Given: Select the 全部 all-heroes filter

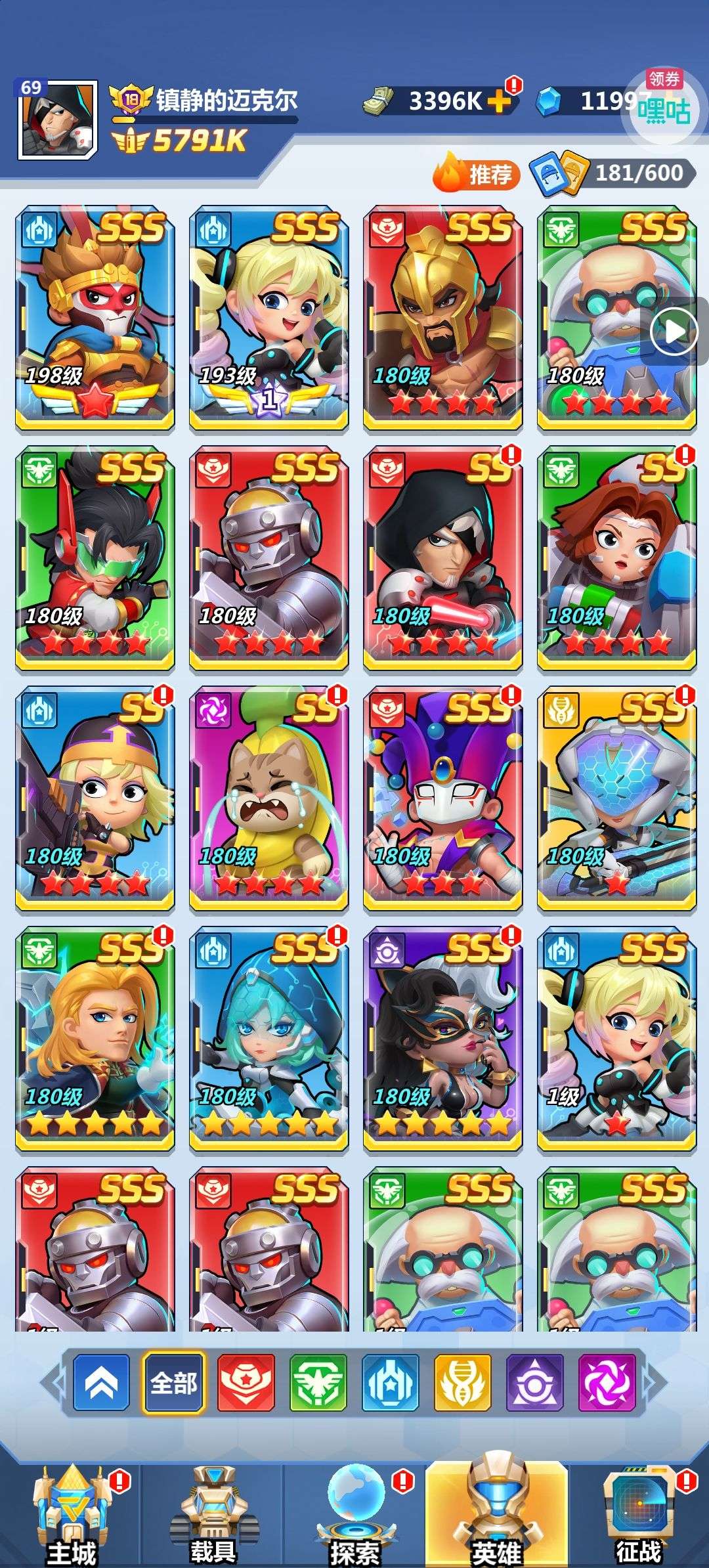Looking at the screenshot, I should pos(174,1383).
